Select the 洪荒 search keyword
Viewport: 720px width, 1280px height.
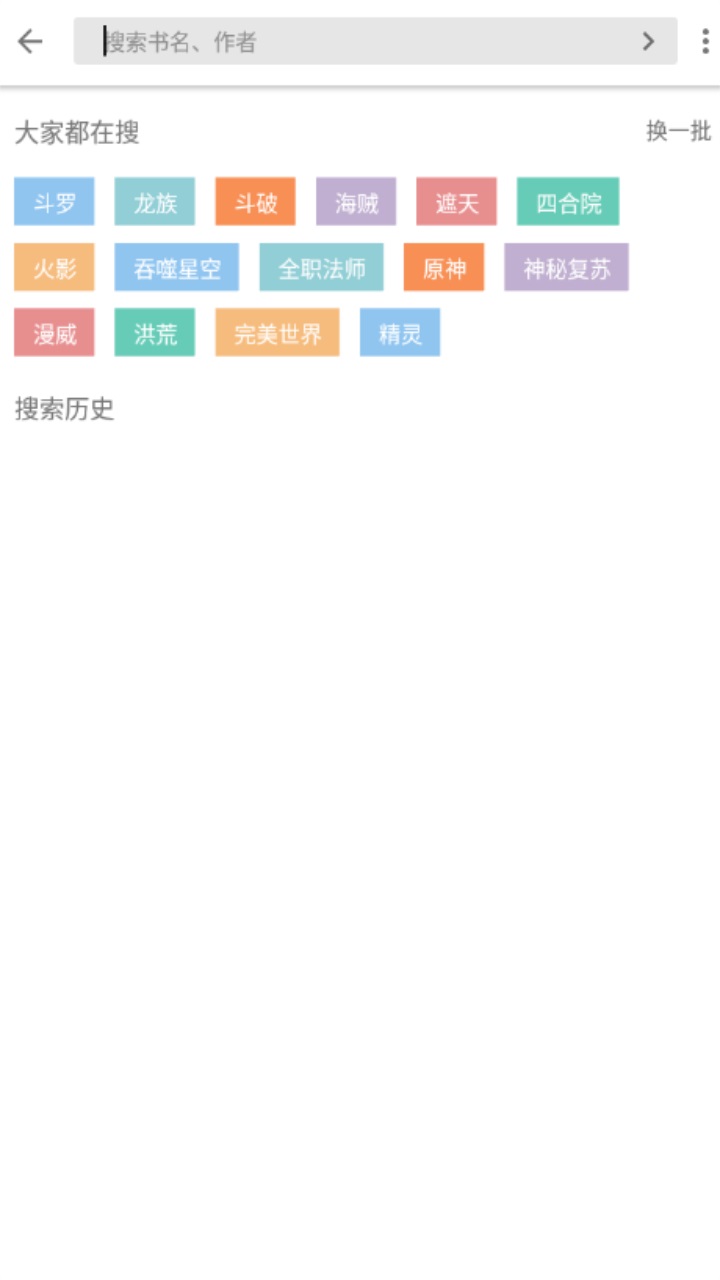pyautogui.click(x=154, y=332)
